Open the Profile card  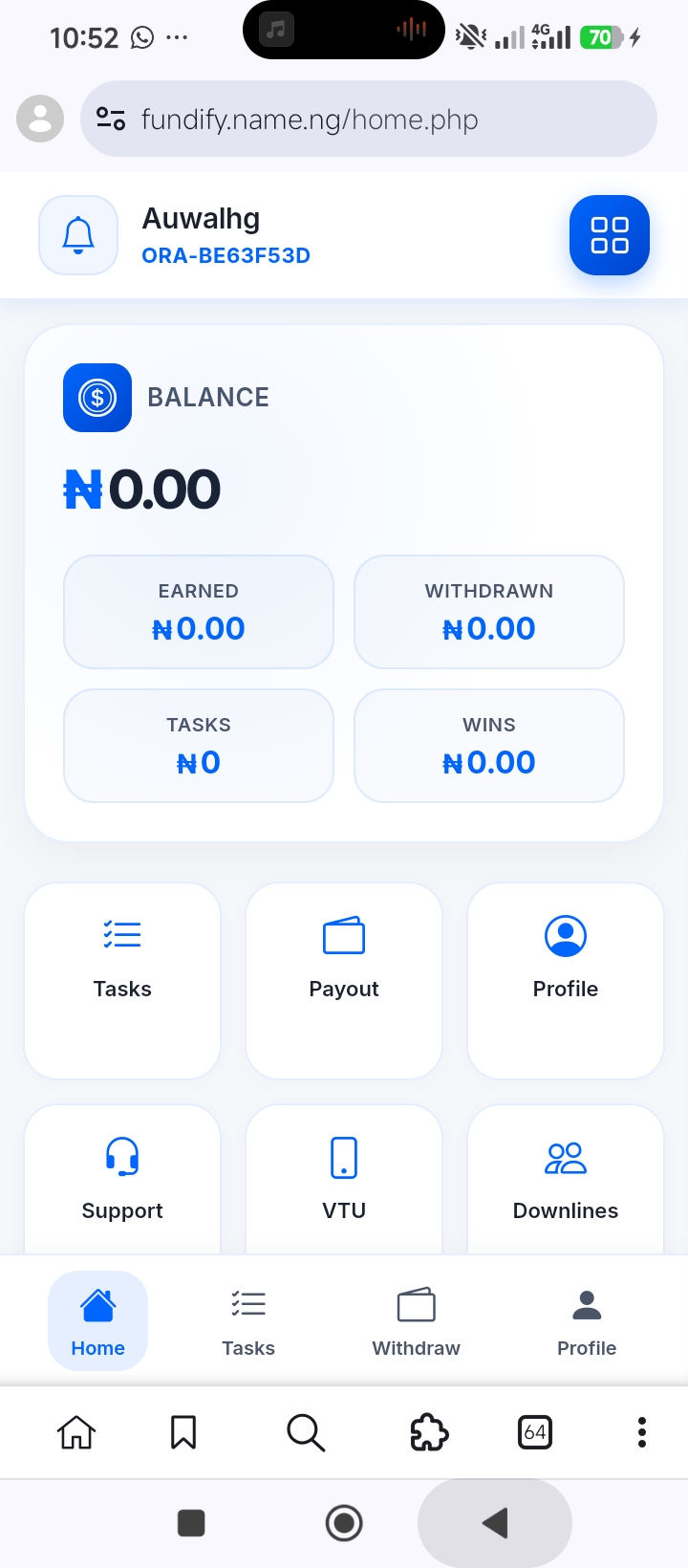566,980
